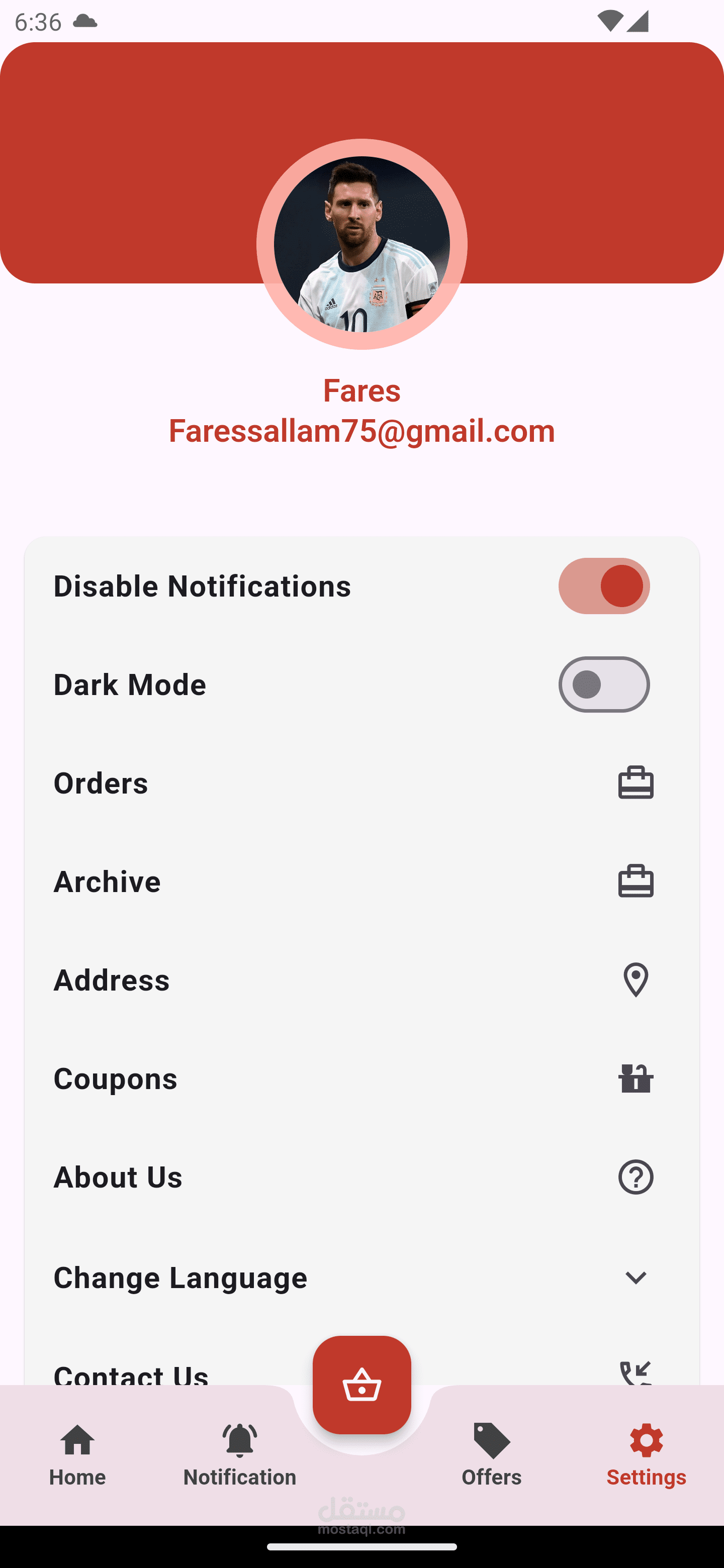This screenshot has width=724, height=1568.
Task: View my Coupons
Action: coord(361,1079)
